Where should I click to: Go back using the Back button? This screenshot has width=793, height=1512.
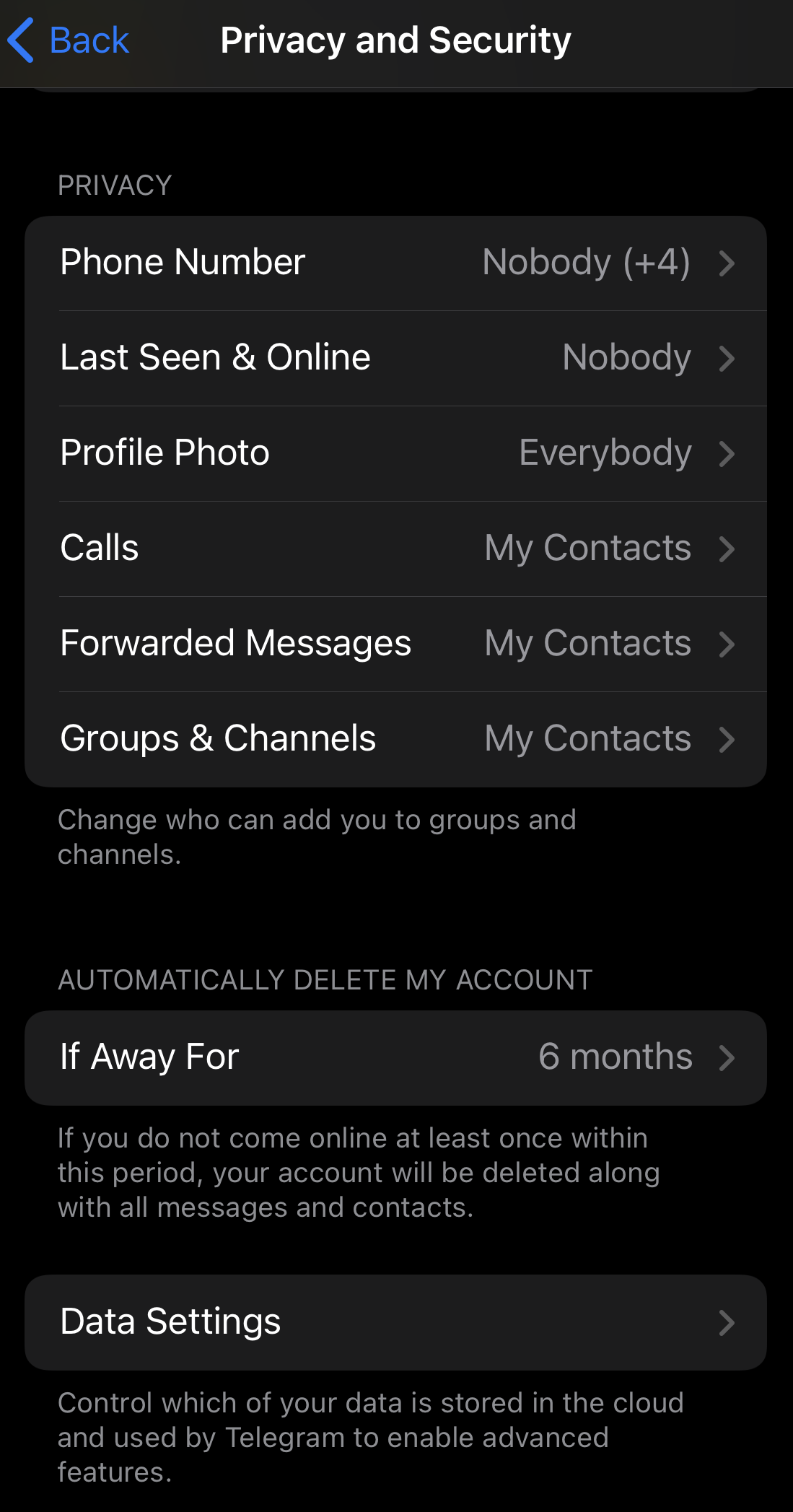click(69, 40)
